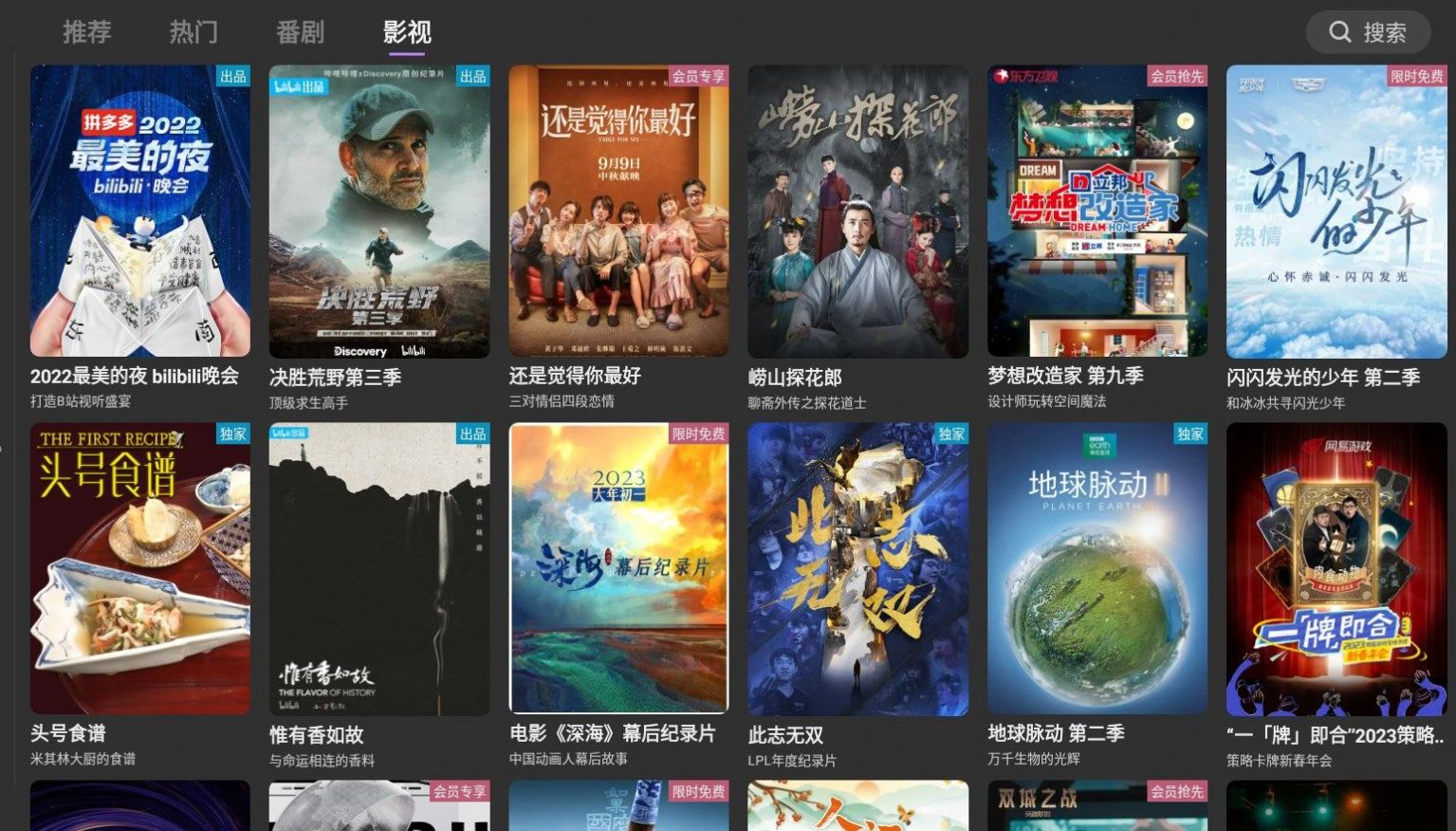
Task: Open the movie 还是觉得你最好
Action: point(618,212)
